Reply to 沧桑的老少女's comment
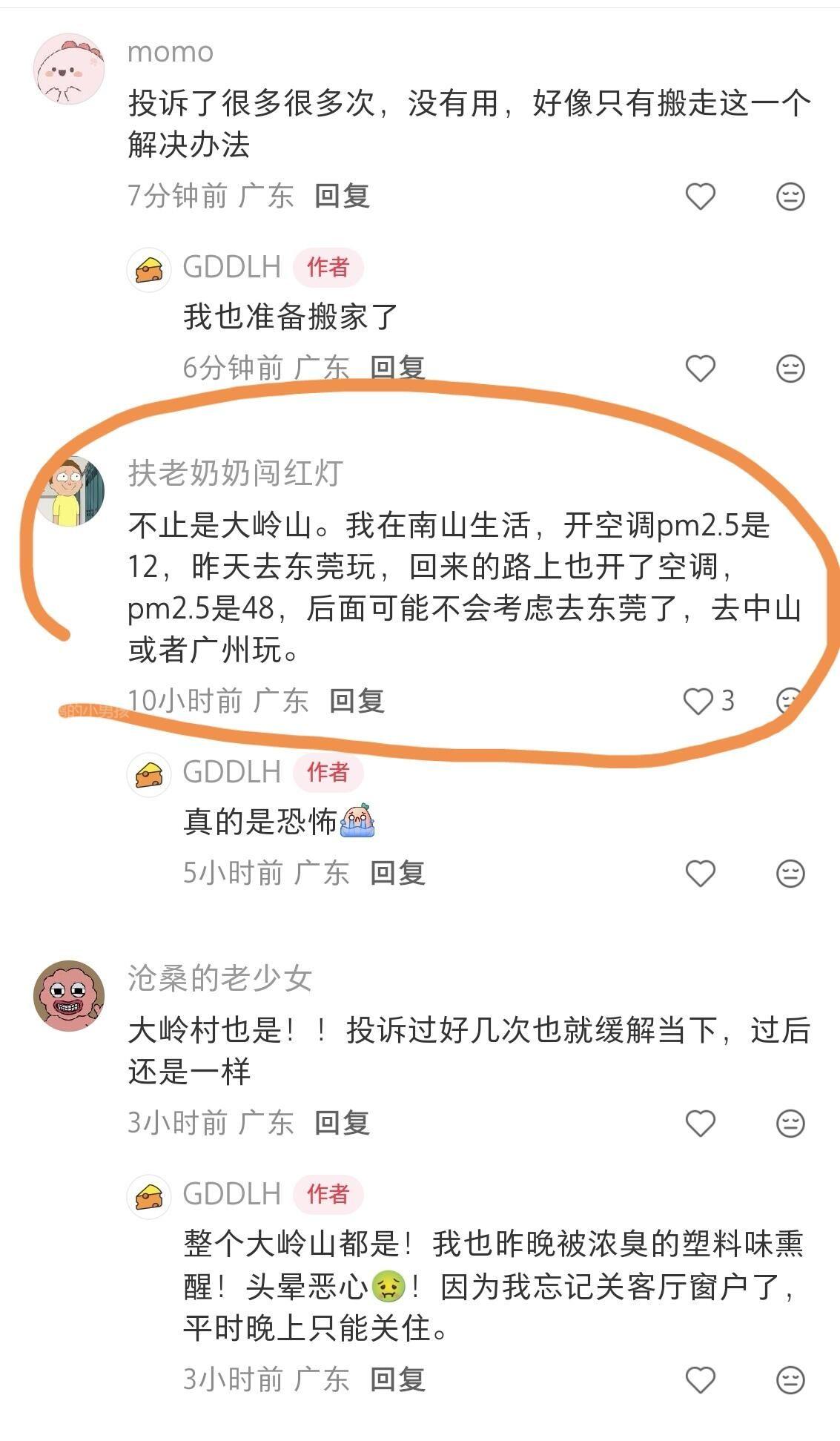The height and width of the screenshot is (1441, 840). pos(342,1123)
